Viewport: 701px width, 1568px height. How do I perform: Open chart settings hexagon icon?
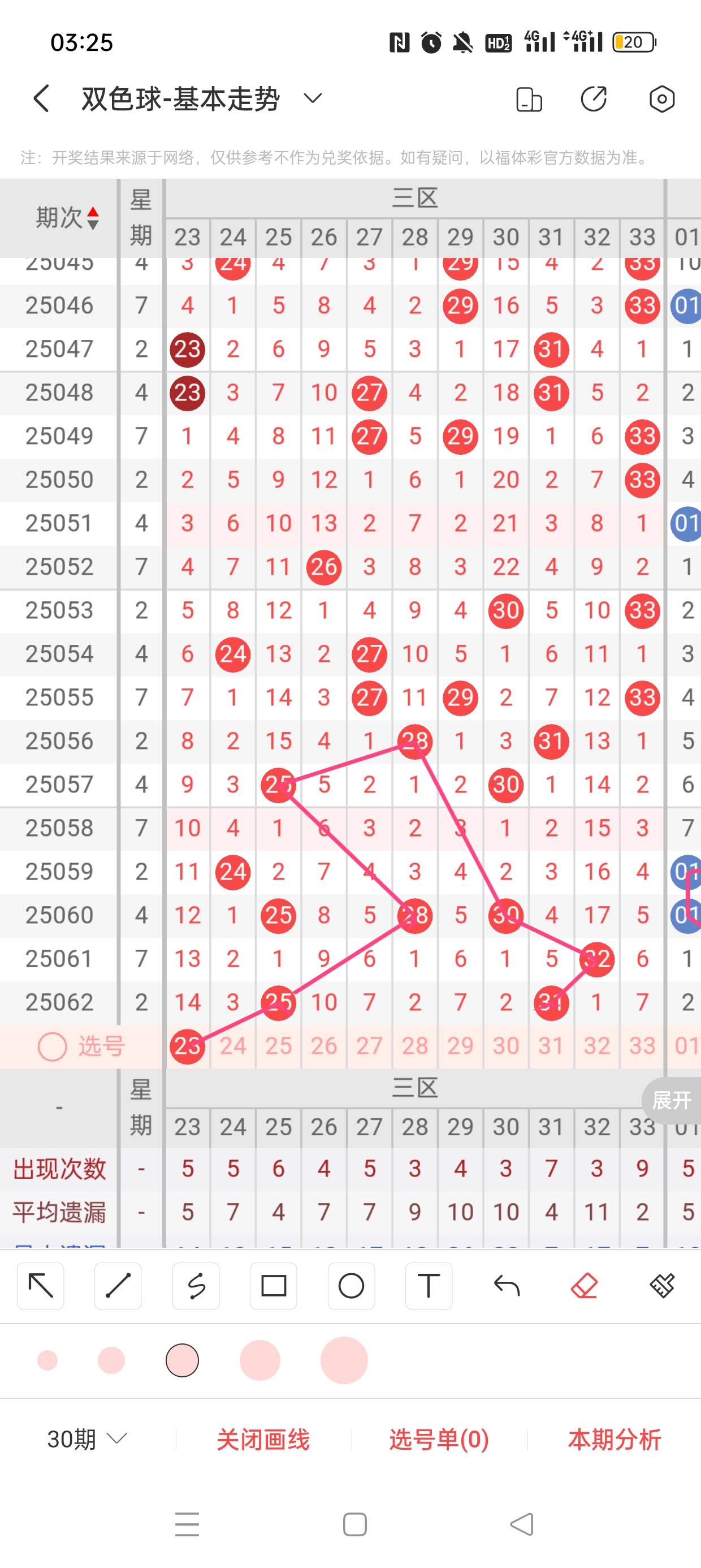(661, 99)
